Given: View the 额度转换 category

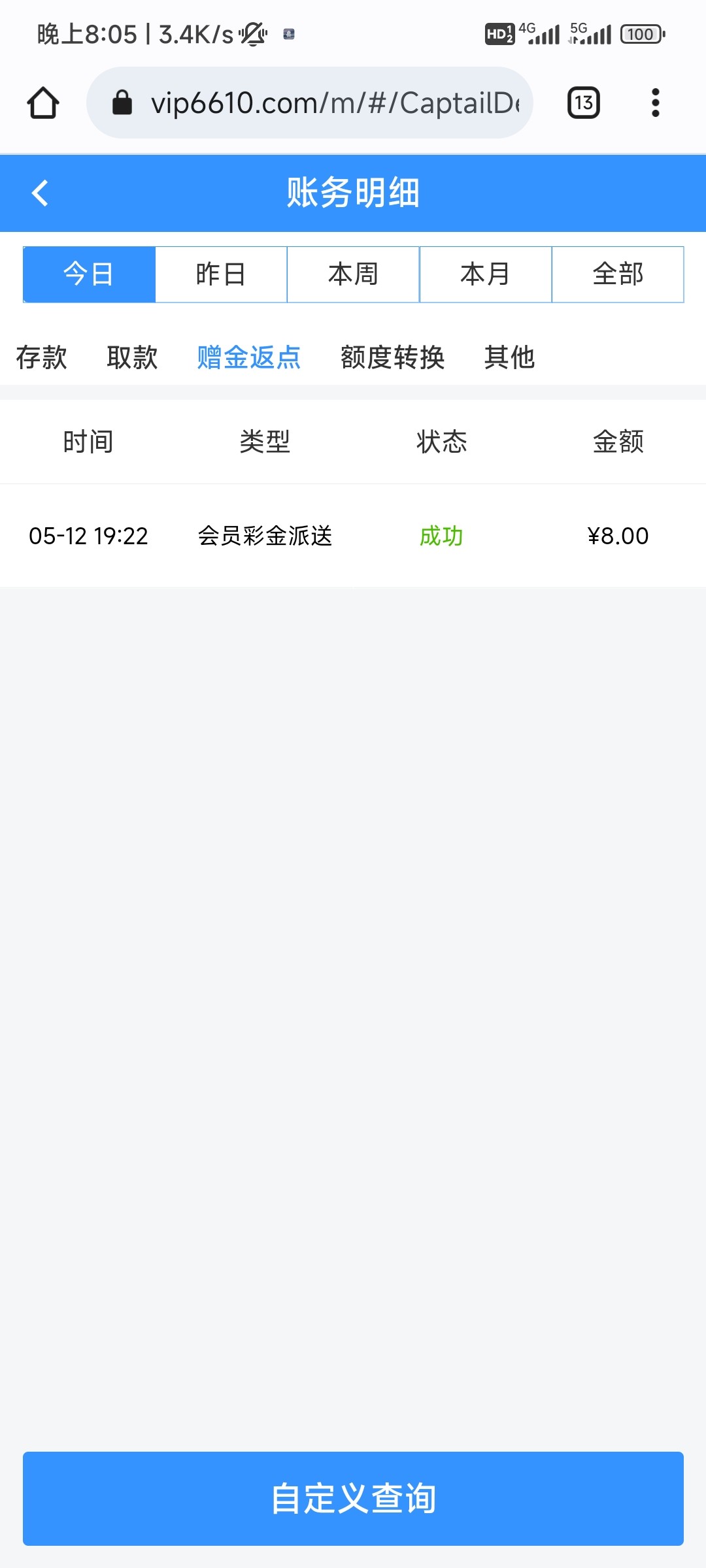Looking at the screenshot, I should [x=392, y=357].
